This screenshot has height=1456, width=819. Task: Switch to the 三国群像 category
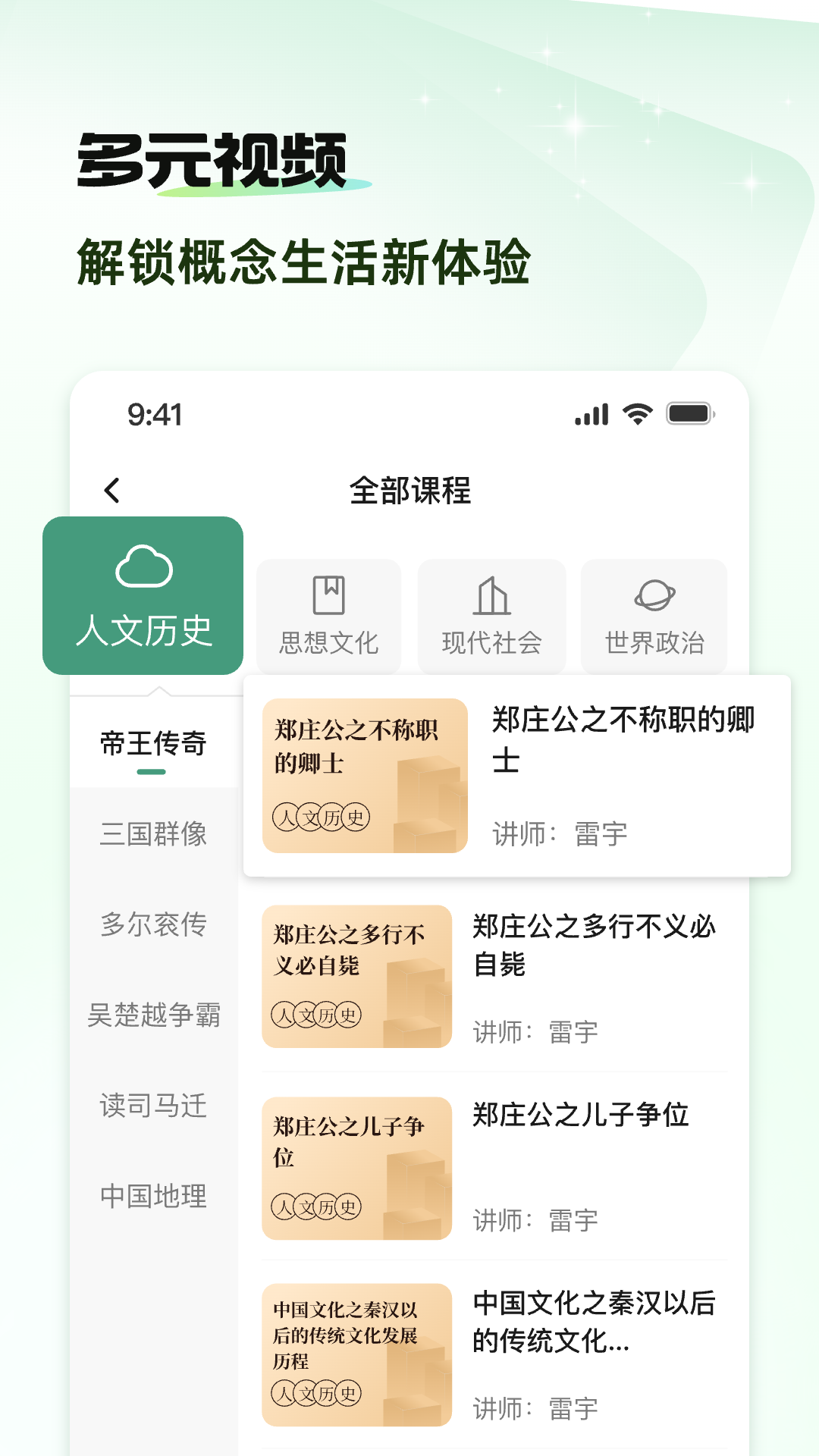coord(153,834)
